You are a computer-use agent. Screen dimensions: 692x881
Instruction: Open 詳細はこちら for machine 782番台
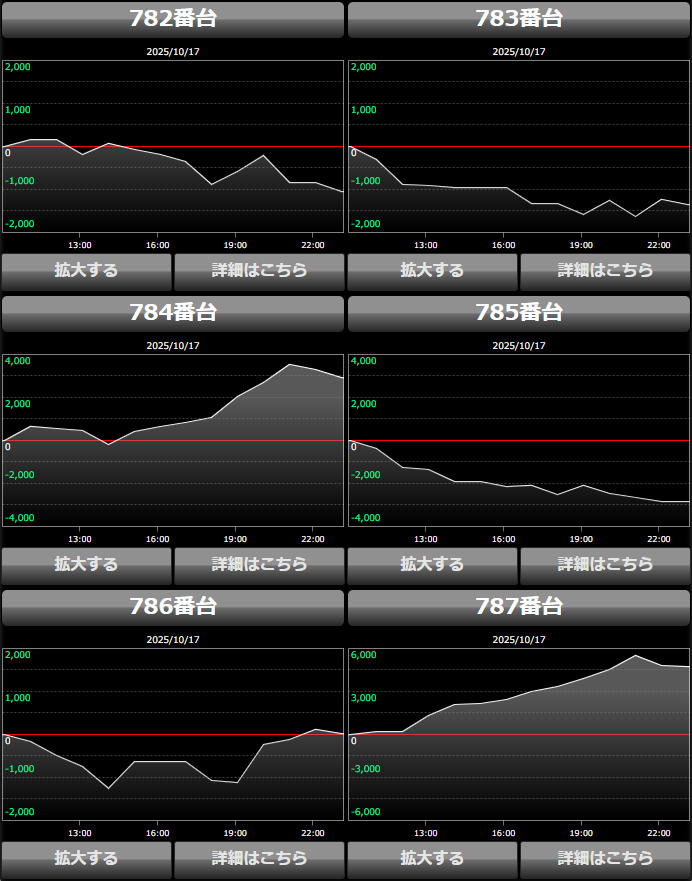259,270
